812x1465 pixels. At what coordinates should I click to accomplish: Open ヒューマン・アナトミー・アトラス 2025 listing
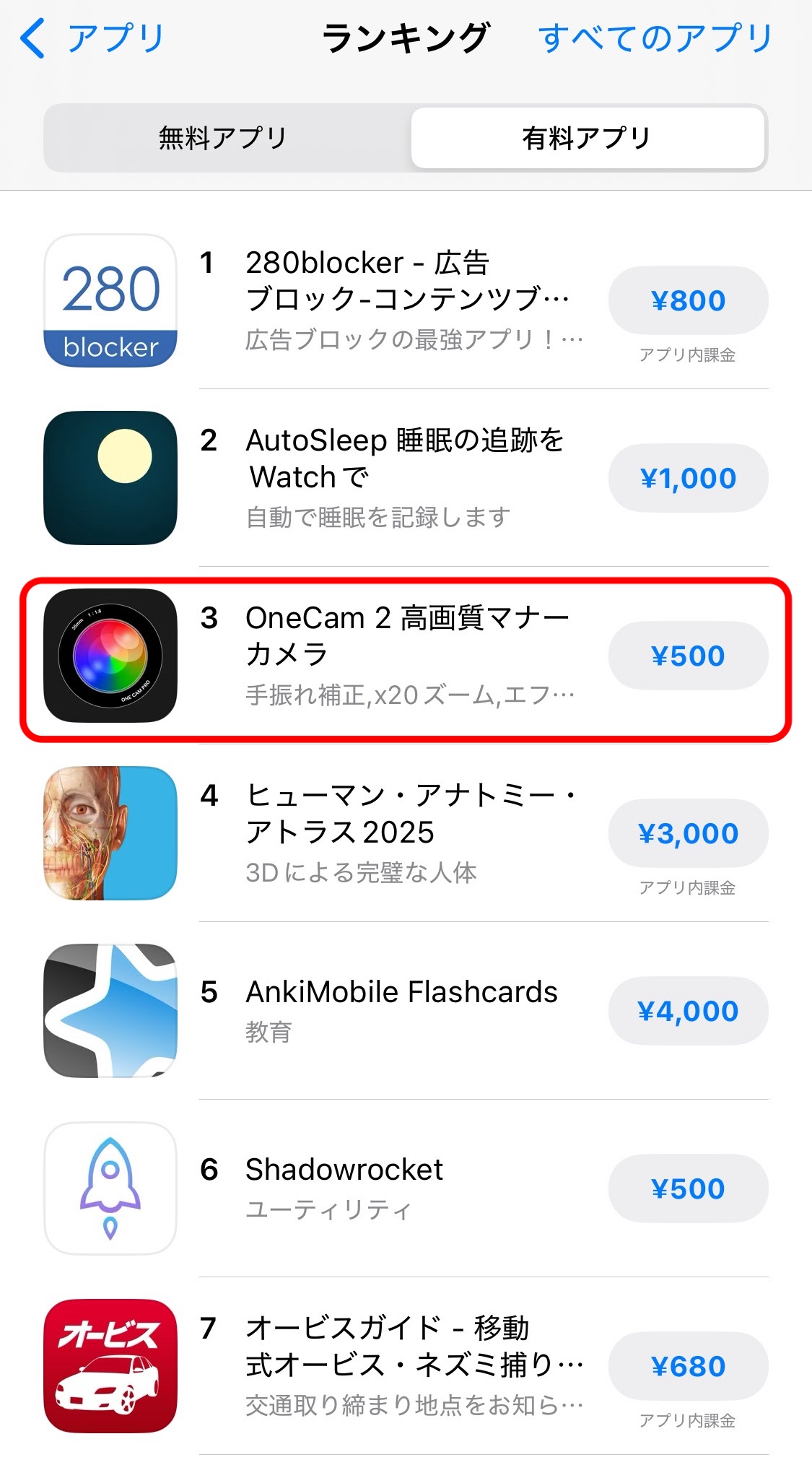pyautogui.click(x=404, y=832)
